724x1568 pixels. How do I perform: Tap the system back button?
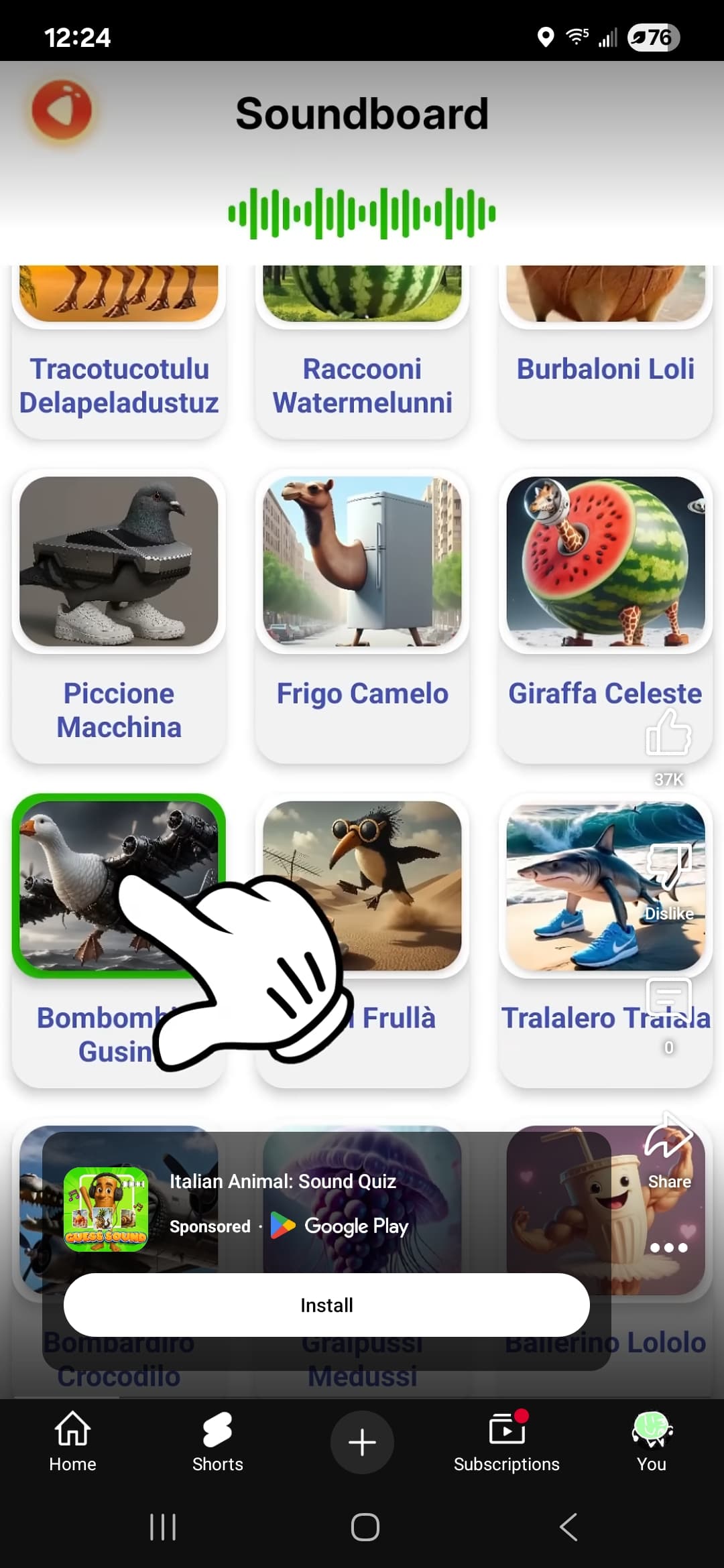(568, 1527)
